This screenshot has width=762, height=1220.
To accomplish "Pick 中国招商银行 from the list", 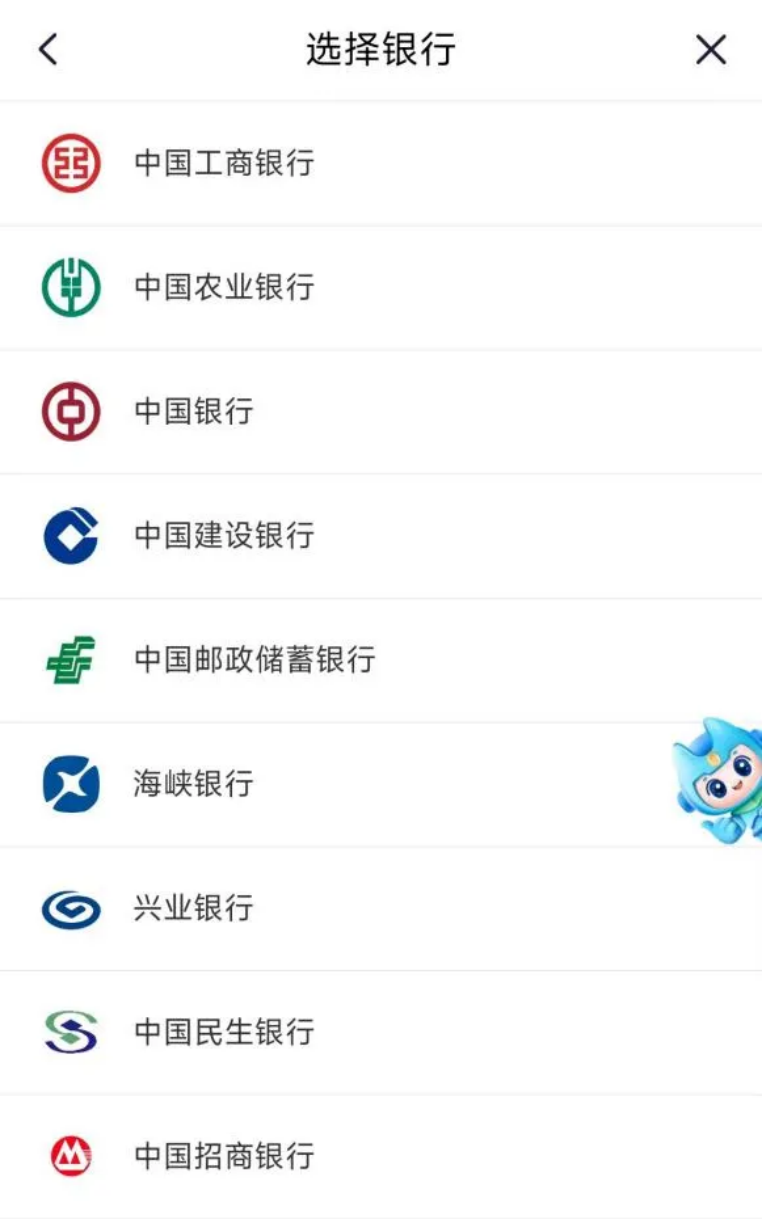I will pos(224,1156).
